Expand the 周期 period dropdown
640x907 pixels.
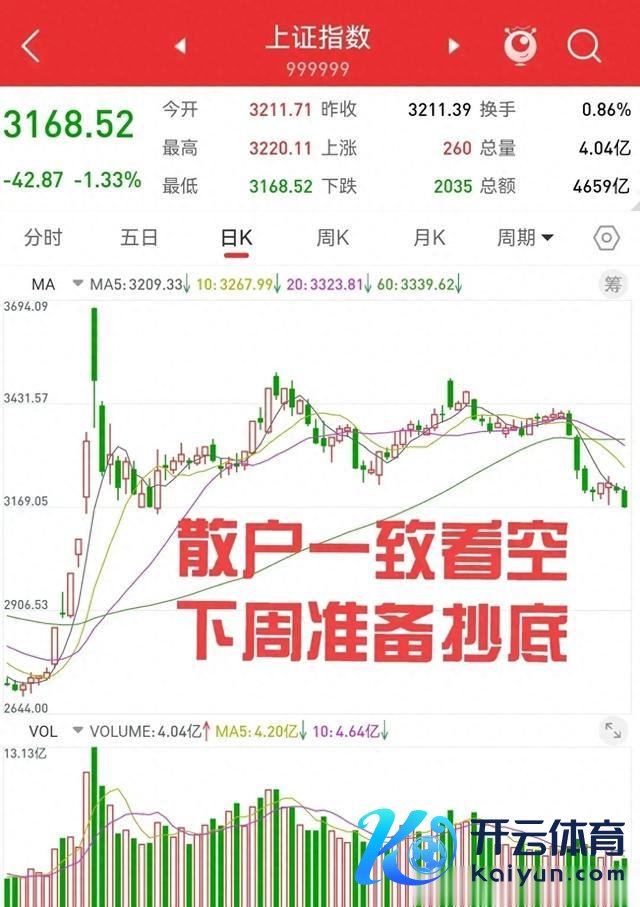coord(525,237)
